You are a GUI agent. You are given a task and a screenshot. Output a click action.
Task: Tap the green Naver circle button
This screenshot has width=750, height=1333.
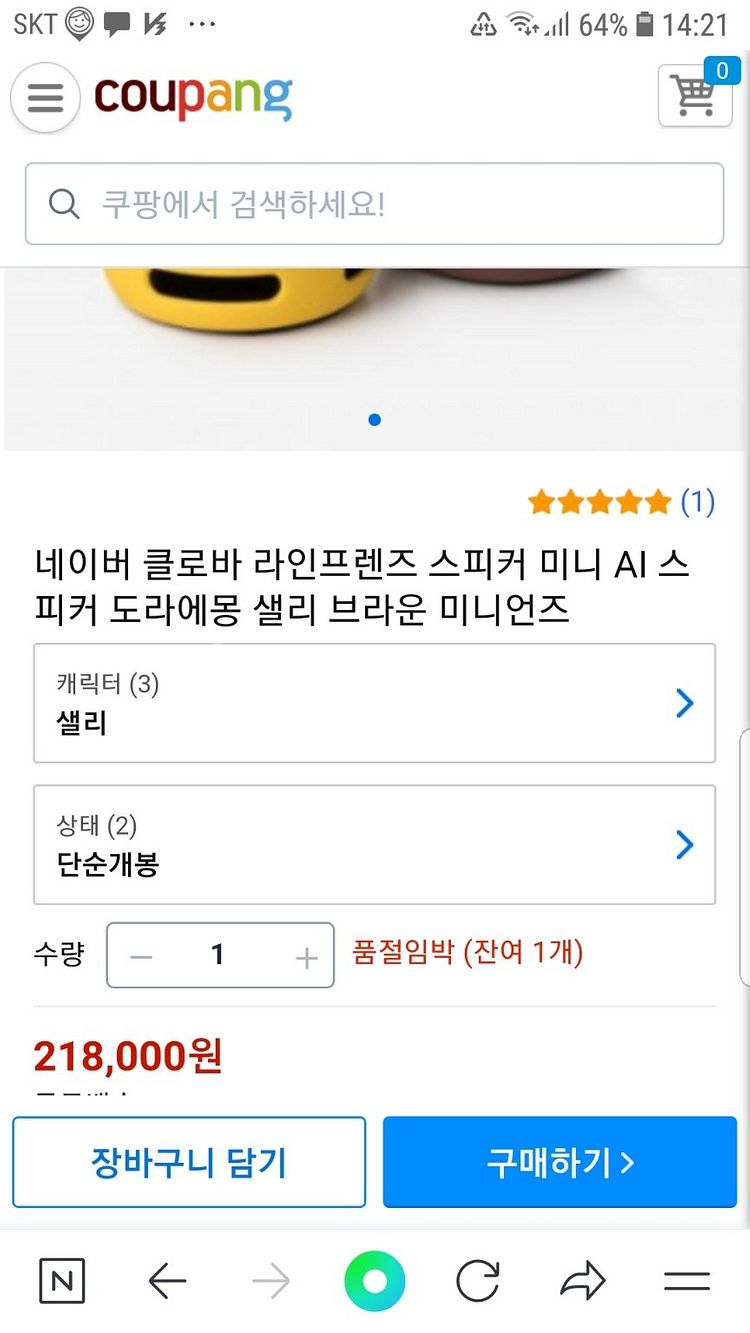pyautogui.click(x=375, y=1281)
